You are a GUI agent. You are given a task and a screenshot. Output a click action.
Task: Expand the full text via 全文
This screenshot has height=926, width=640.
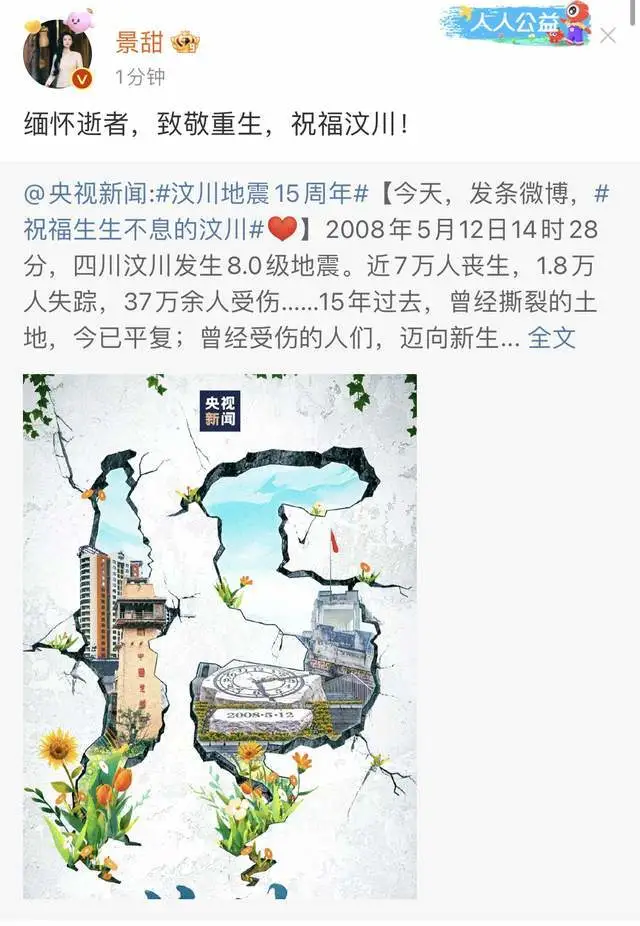point(552,337)
